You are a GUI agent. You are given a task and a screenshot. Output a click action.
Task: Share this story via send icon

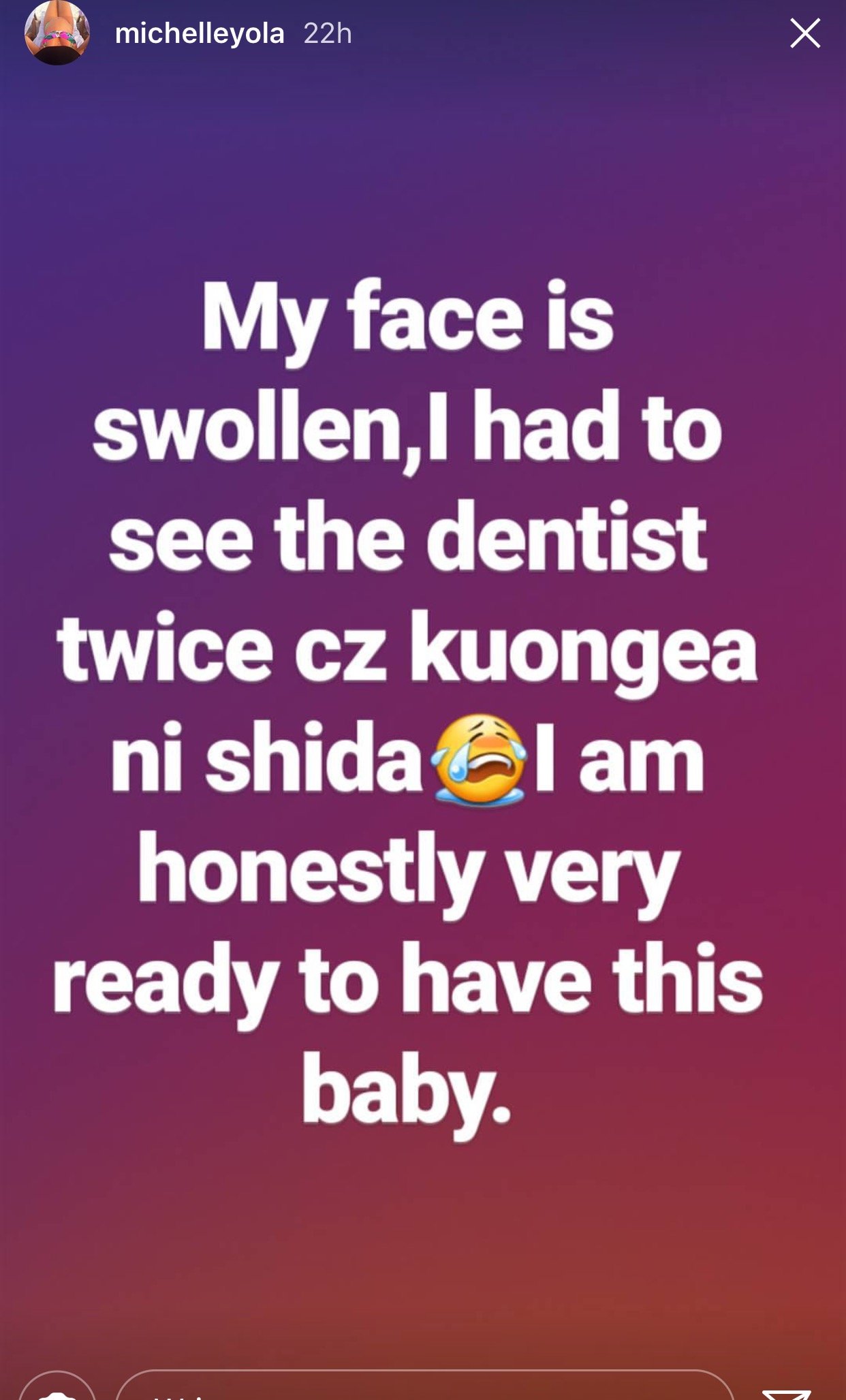[787, 1390]
